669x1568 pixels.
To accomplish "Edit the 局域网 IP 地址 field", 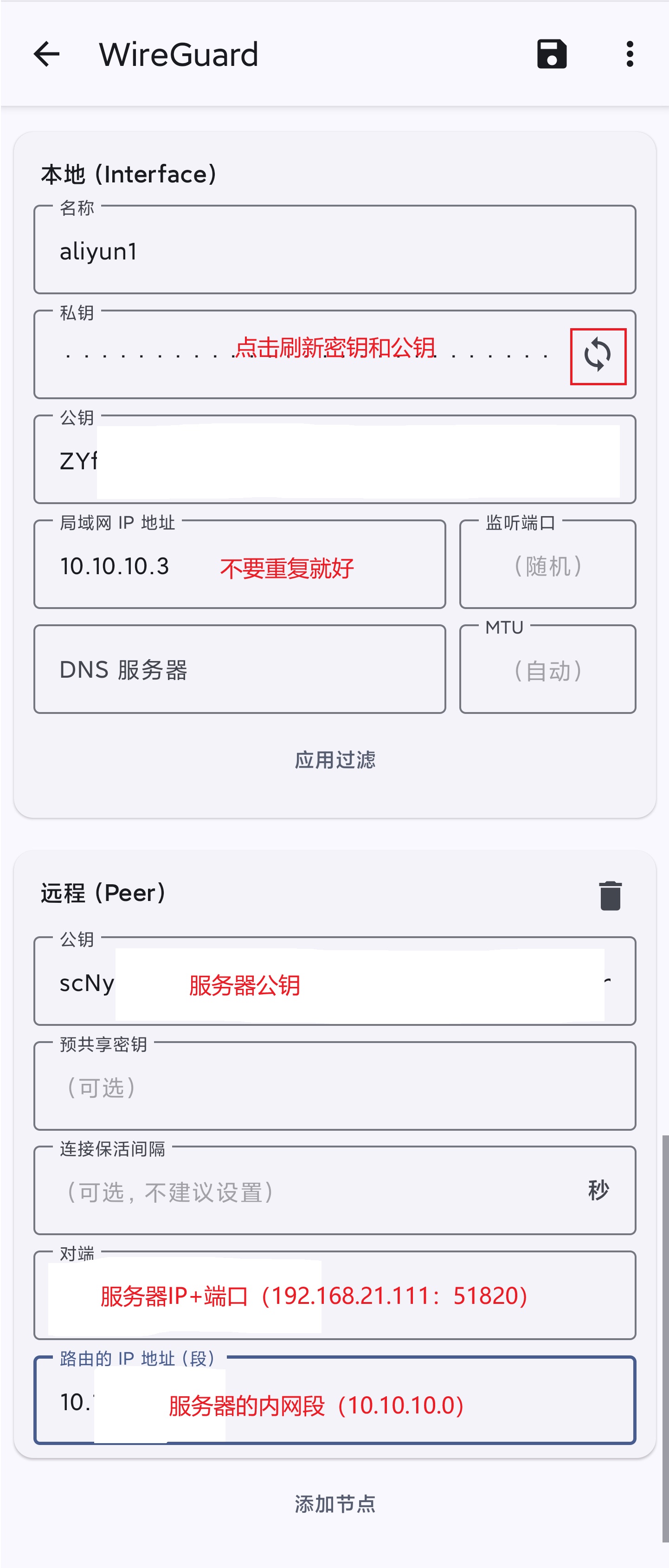I will (x=239, y=565).
